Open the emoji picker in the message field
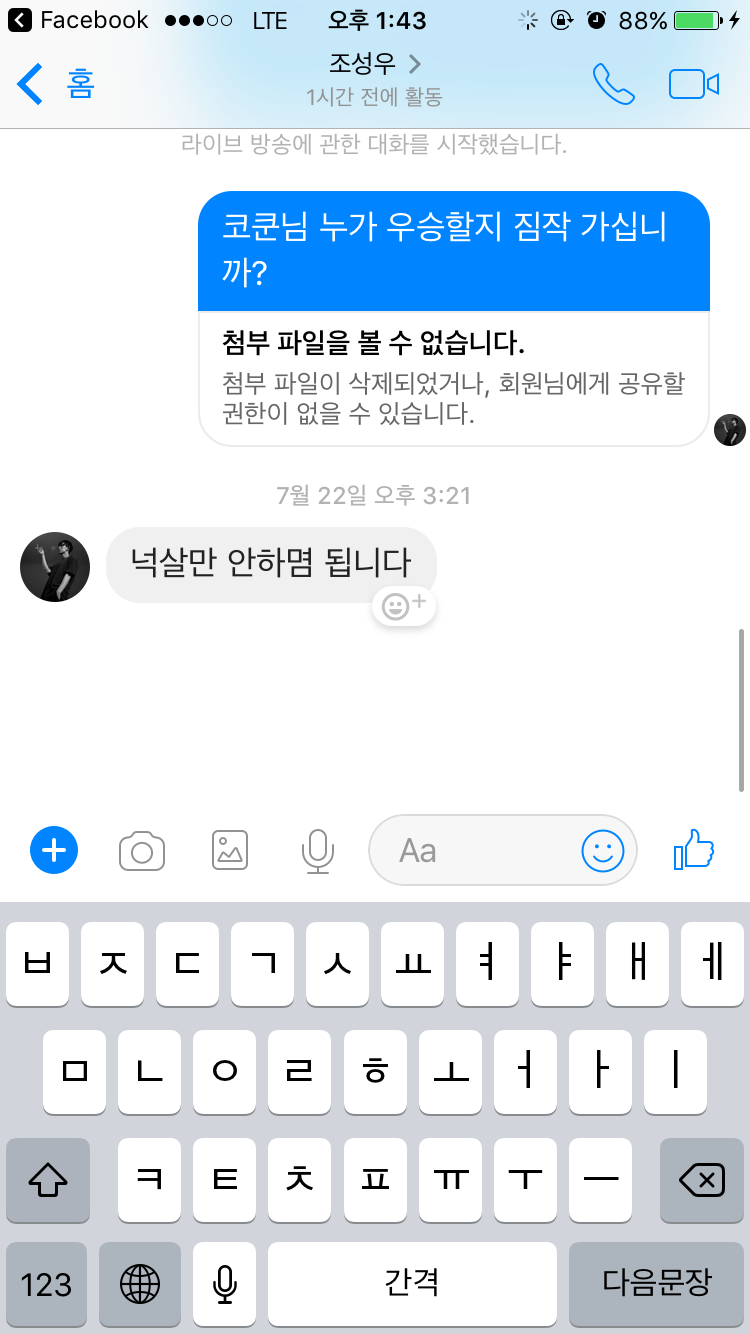This screenshot has height=1334, width=750. pos(602,851)
